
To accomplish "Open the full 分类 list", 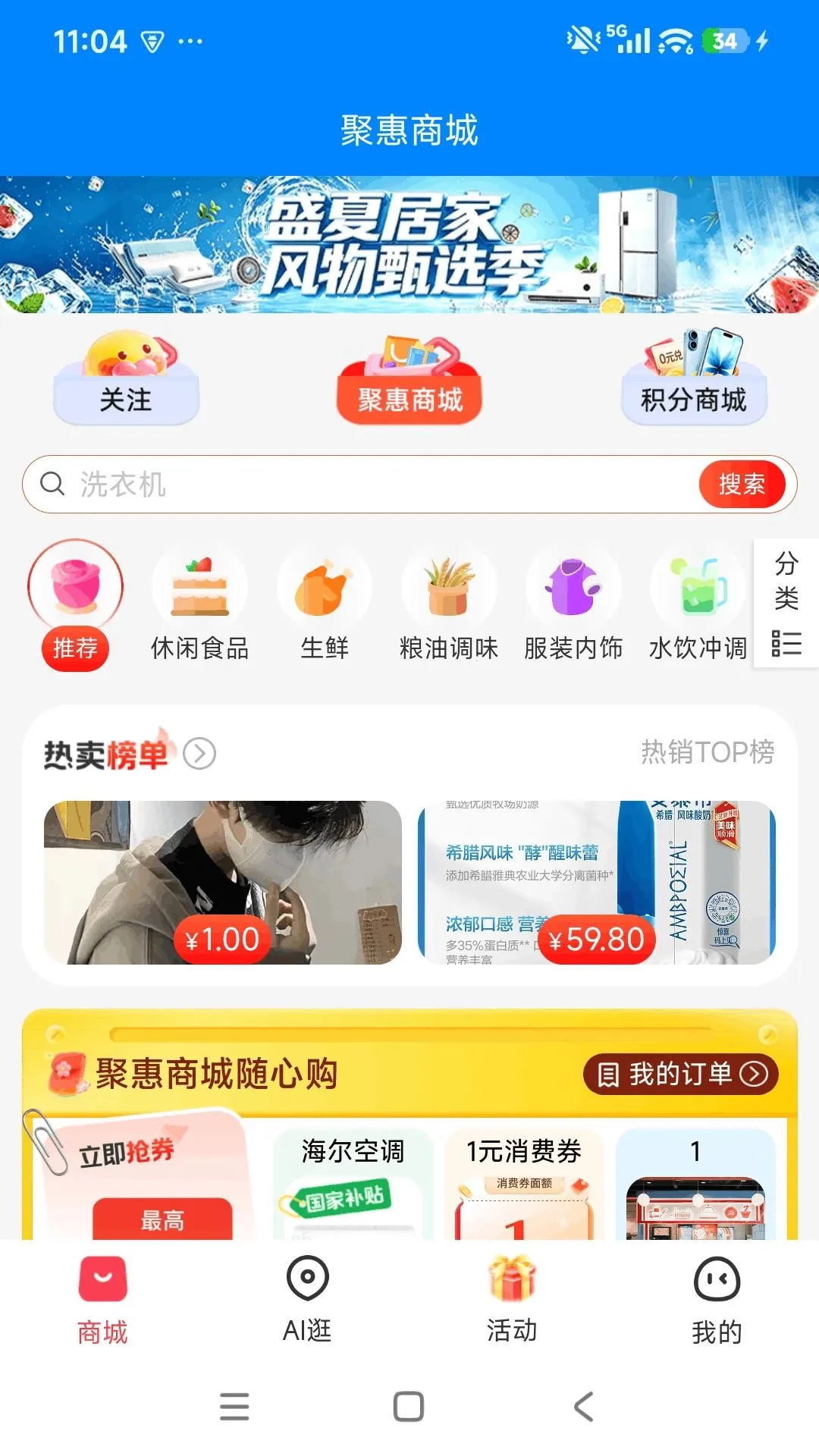I will click(x=786, y=603).
